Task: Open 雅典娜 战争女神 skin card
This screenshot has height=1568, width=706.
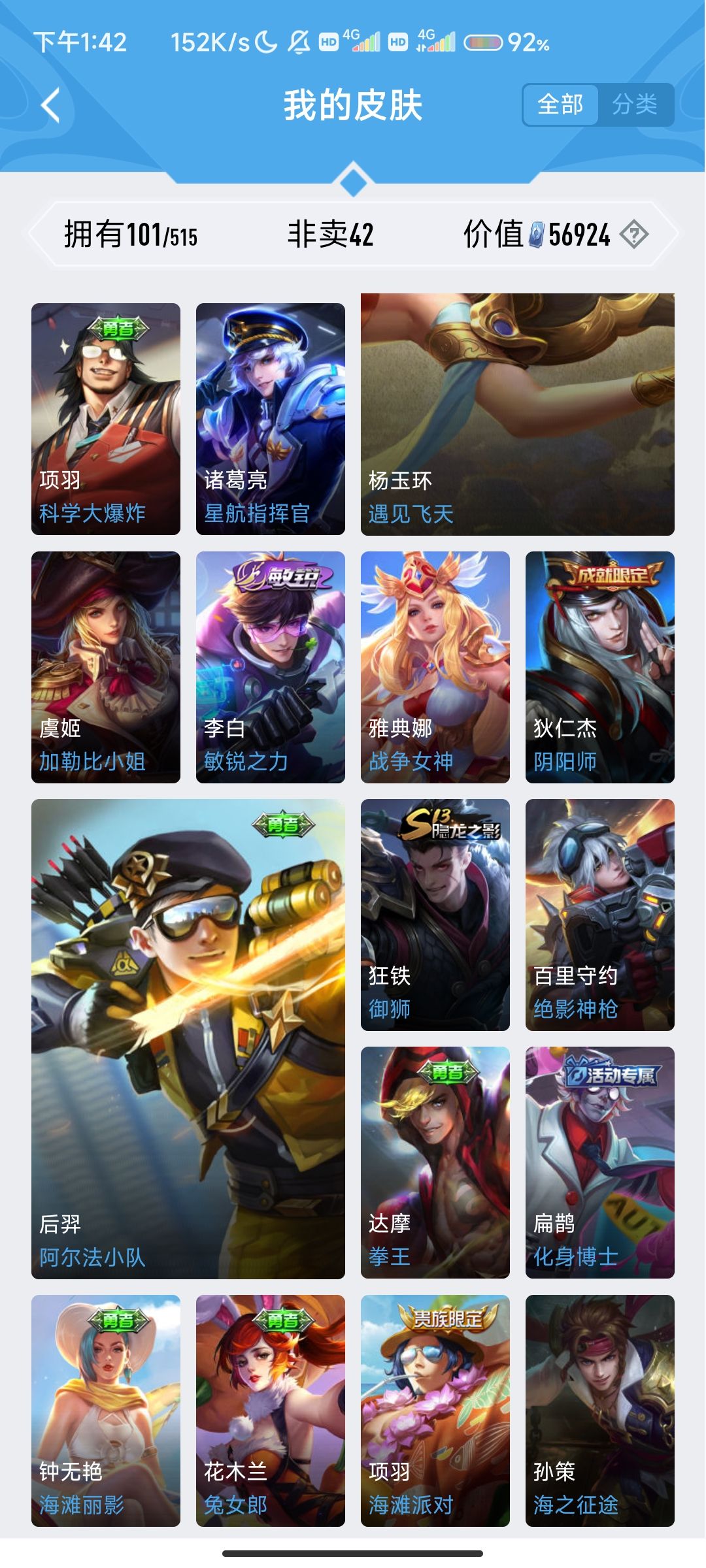Action: click(435, 667)
